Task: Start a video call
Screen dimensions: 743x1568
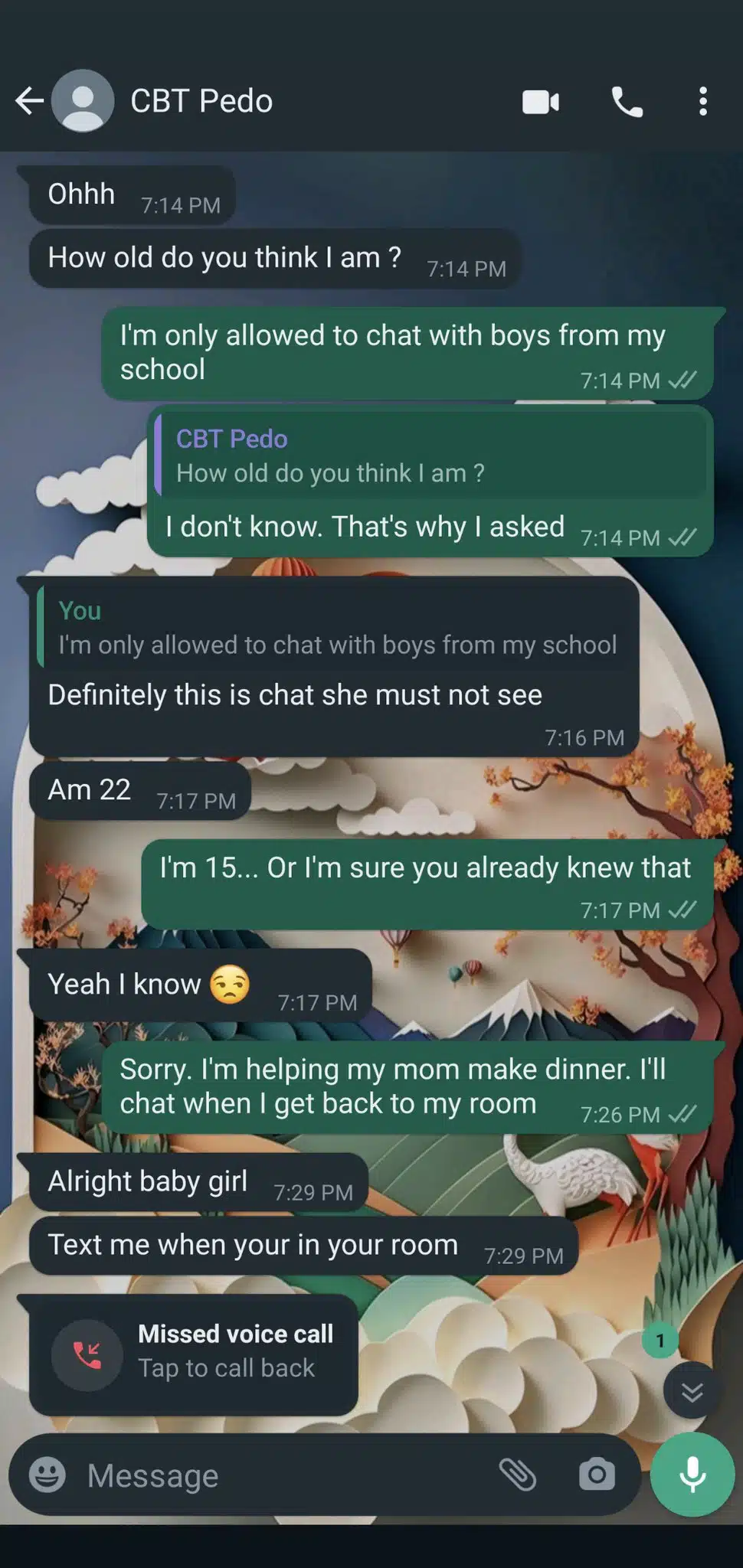Action: click(541, 102)
